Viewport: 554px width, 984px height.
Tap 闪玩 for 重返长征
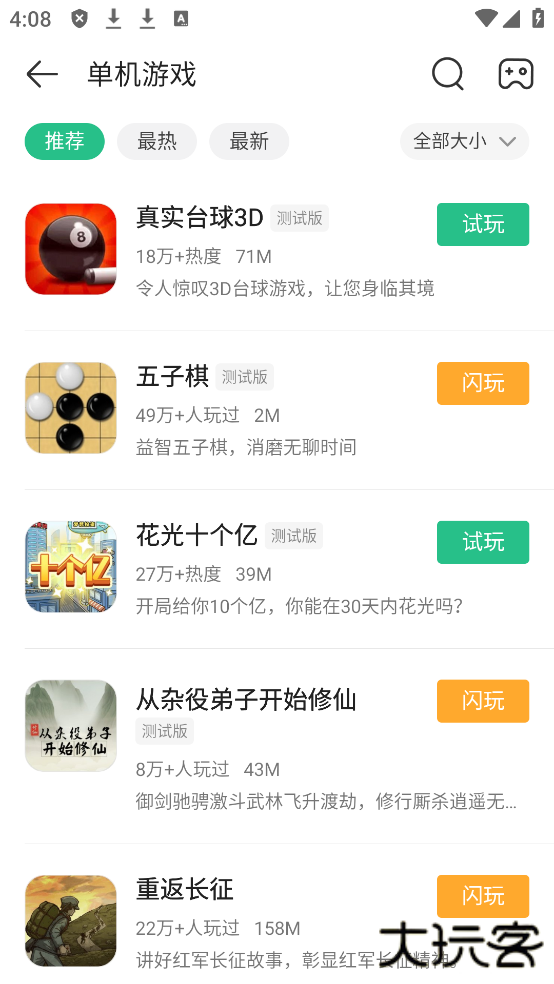coord(483,896)
